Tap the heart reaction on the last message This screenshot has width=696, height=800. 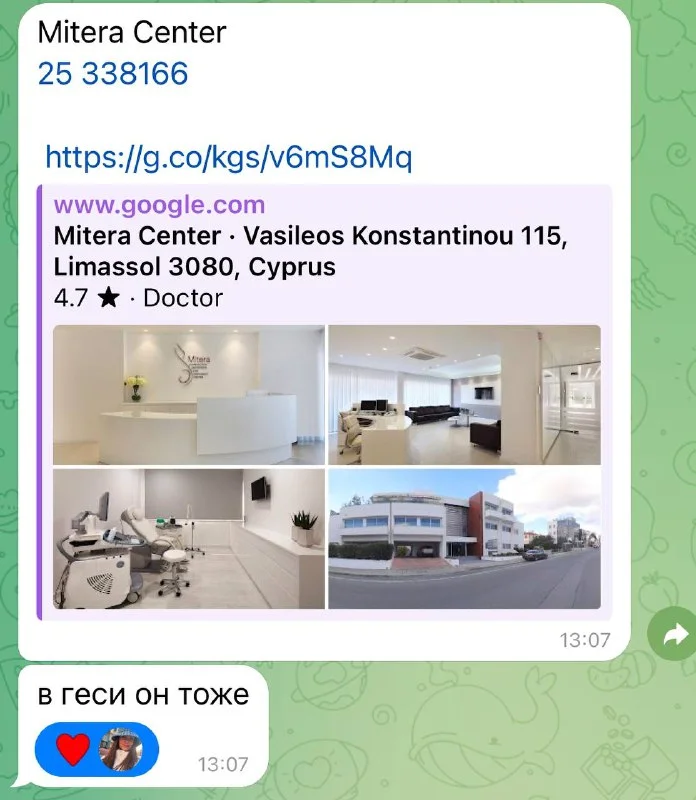[x=73, y=748]
